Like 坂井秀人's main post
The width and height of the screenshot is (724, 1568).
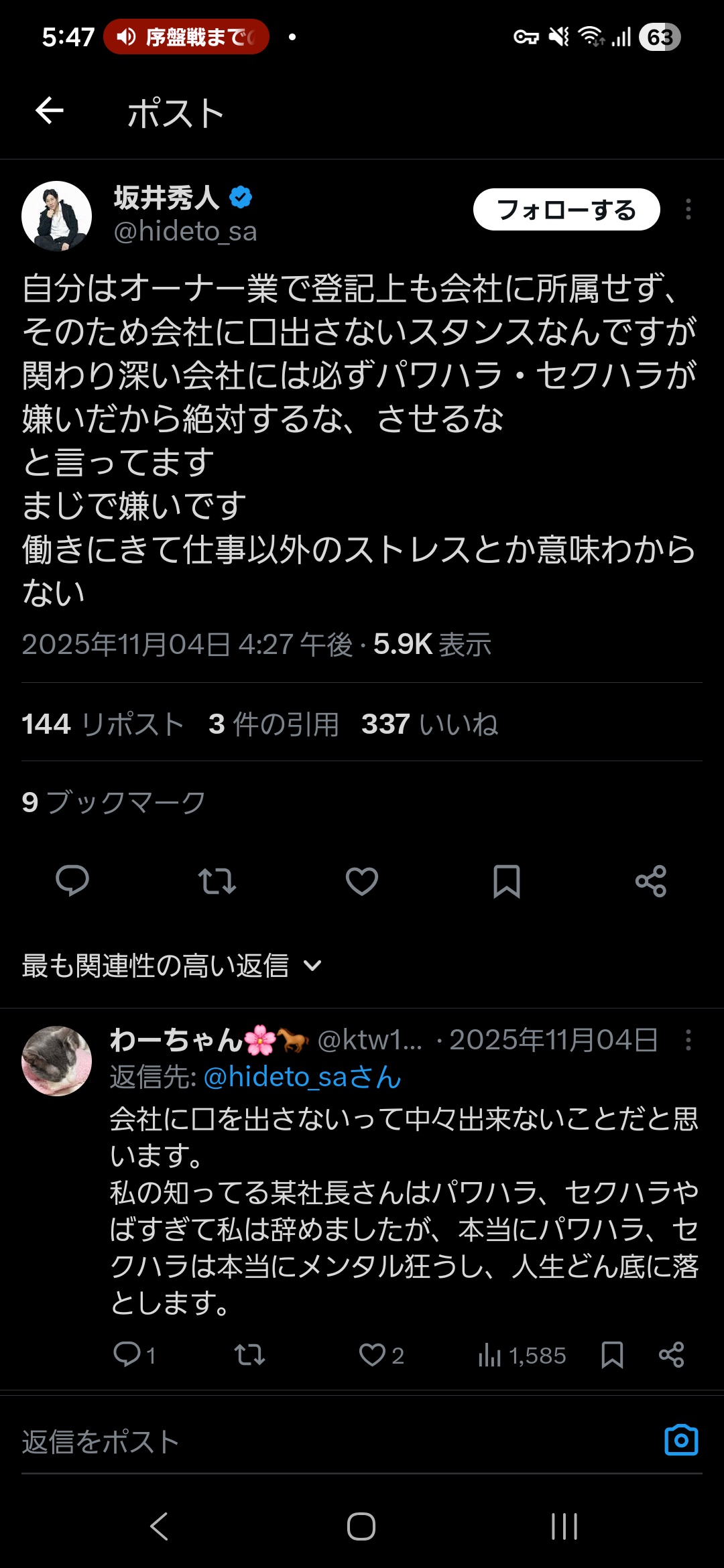(x=362, y=880)
